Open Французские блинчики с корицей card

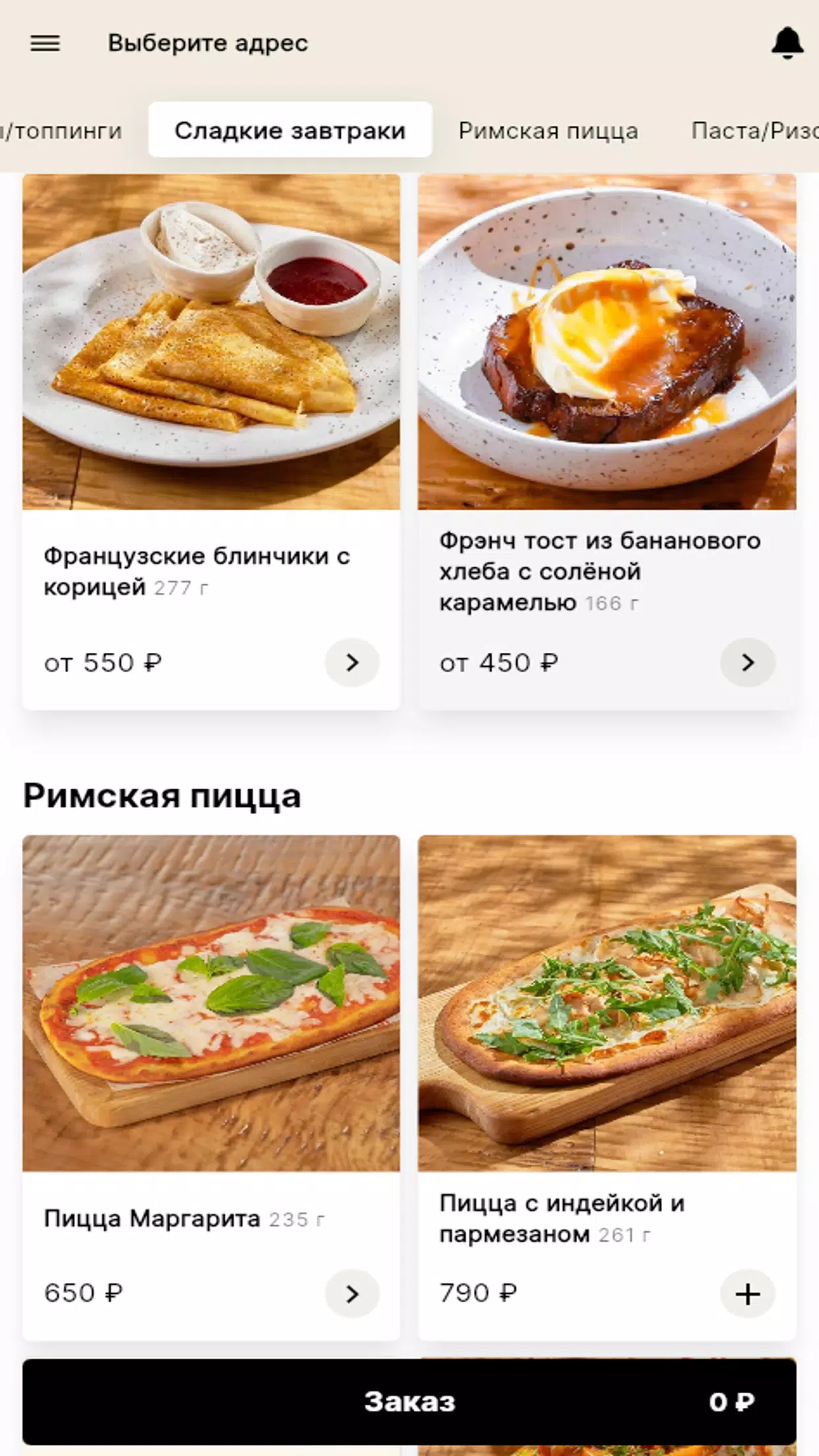click(211, 442)
